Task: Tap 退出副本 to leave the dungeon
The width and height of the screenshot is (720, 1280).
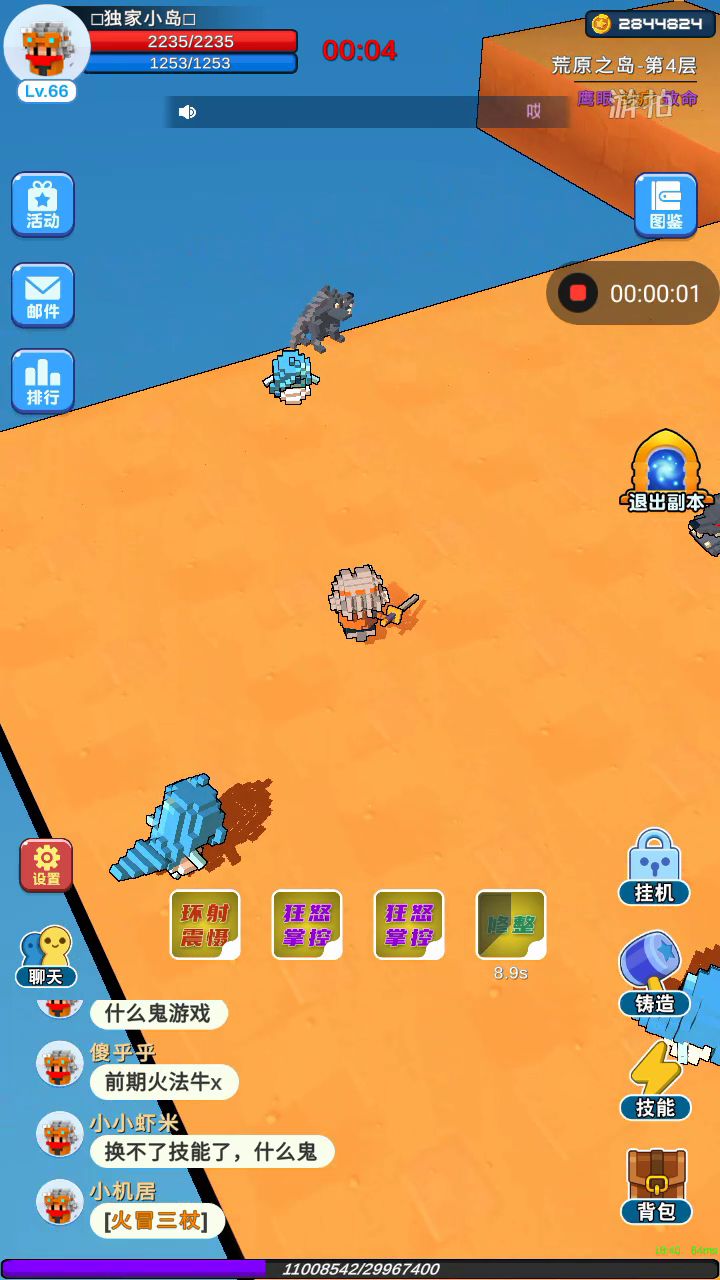Action: [666, 474]
